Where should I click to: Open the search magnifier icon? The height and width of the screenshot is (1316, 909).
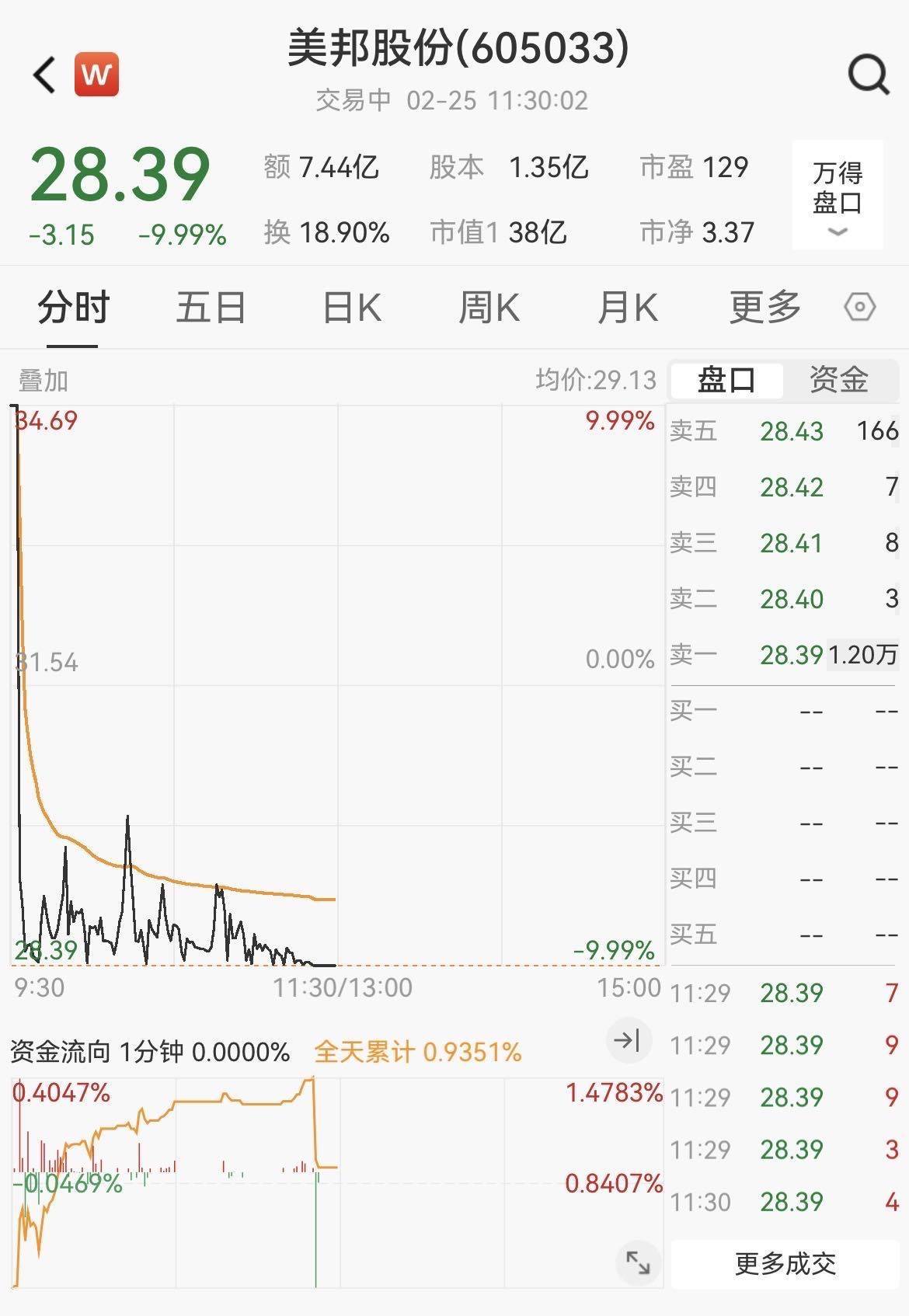point(868,75)
